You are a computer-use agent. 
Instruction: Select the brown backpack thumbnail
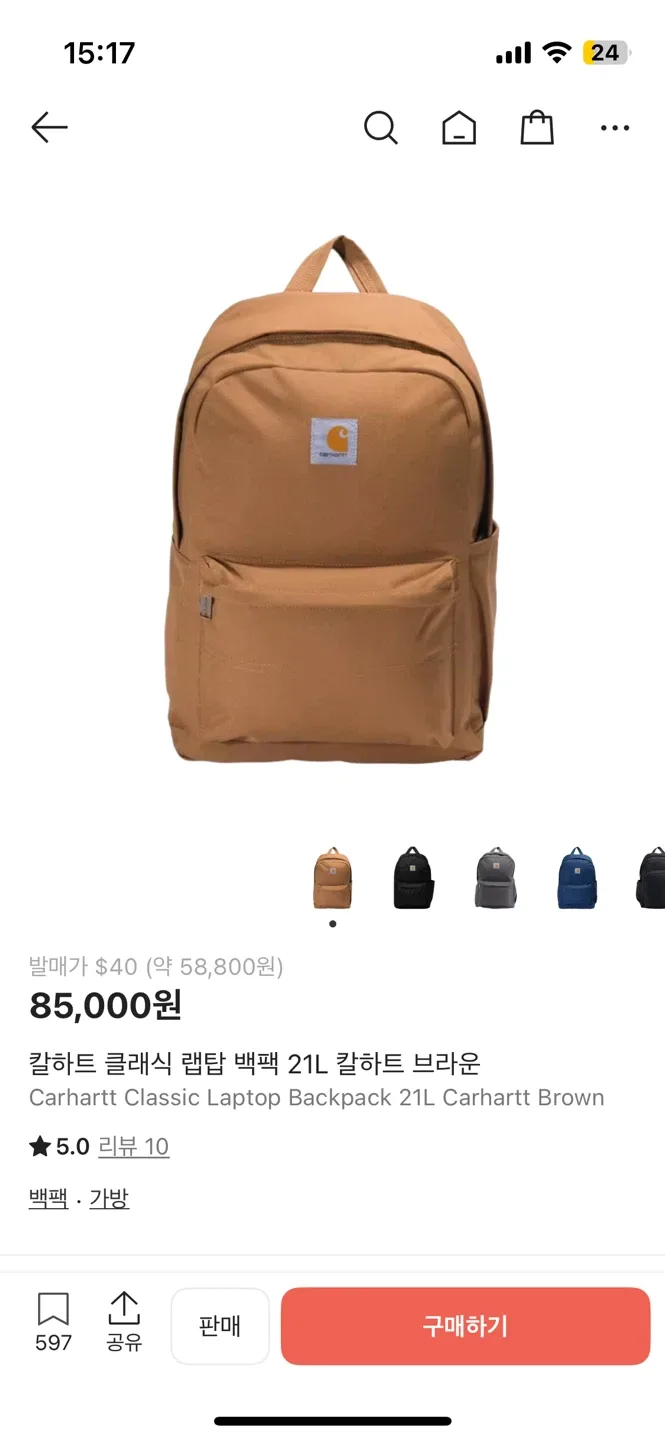click(x=332, y=878)
